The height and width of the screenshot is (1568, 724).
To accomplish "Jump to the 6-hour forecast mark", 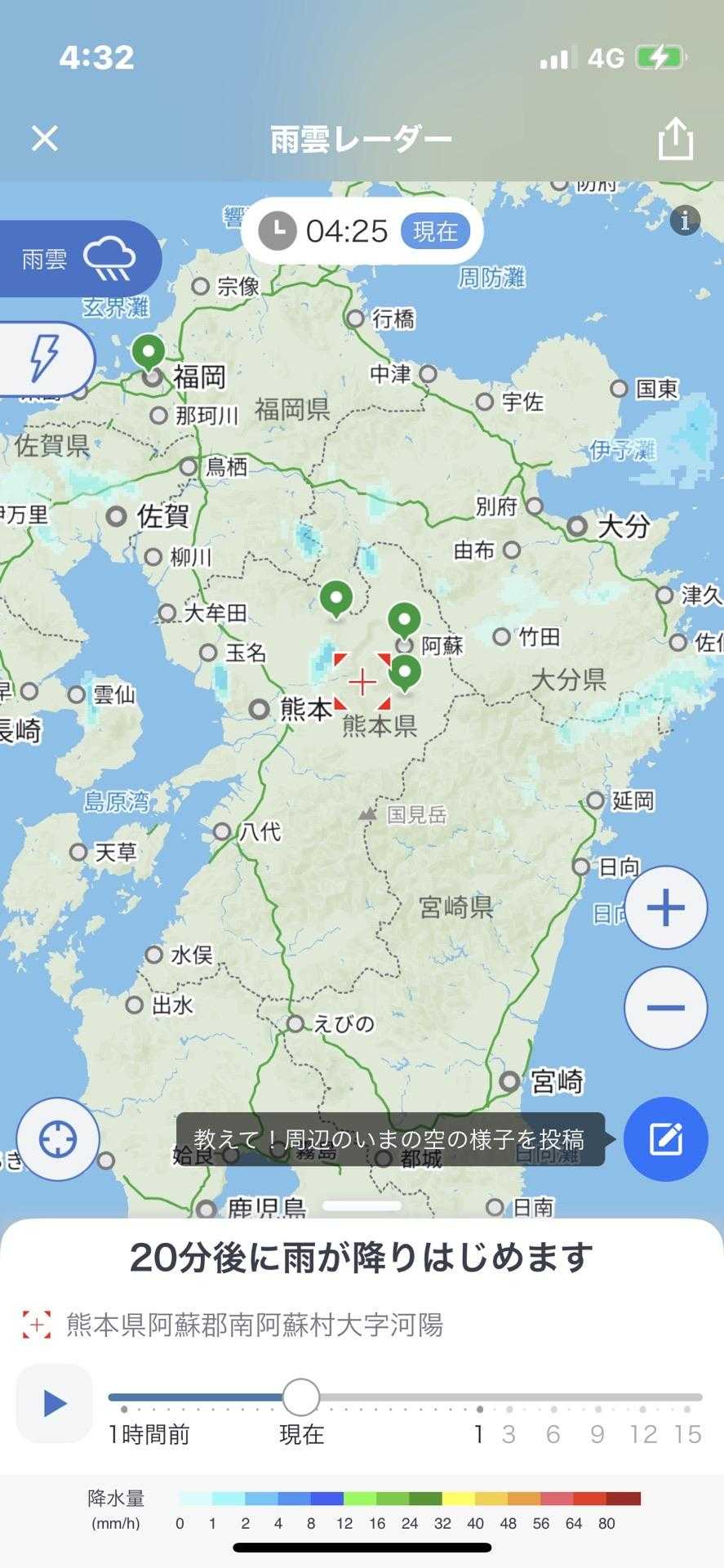I will pos(553,1434).
